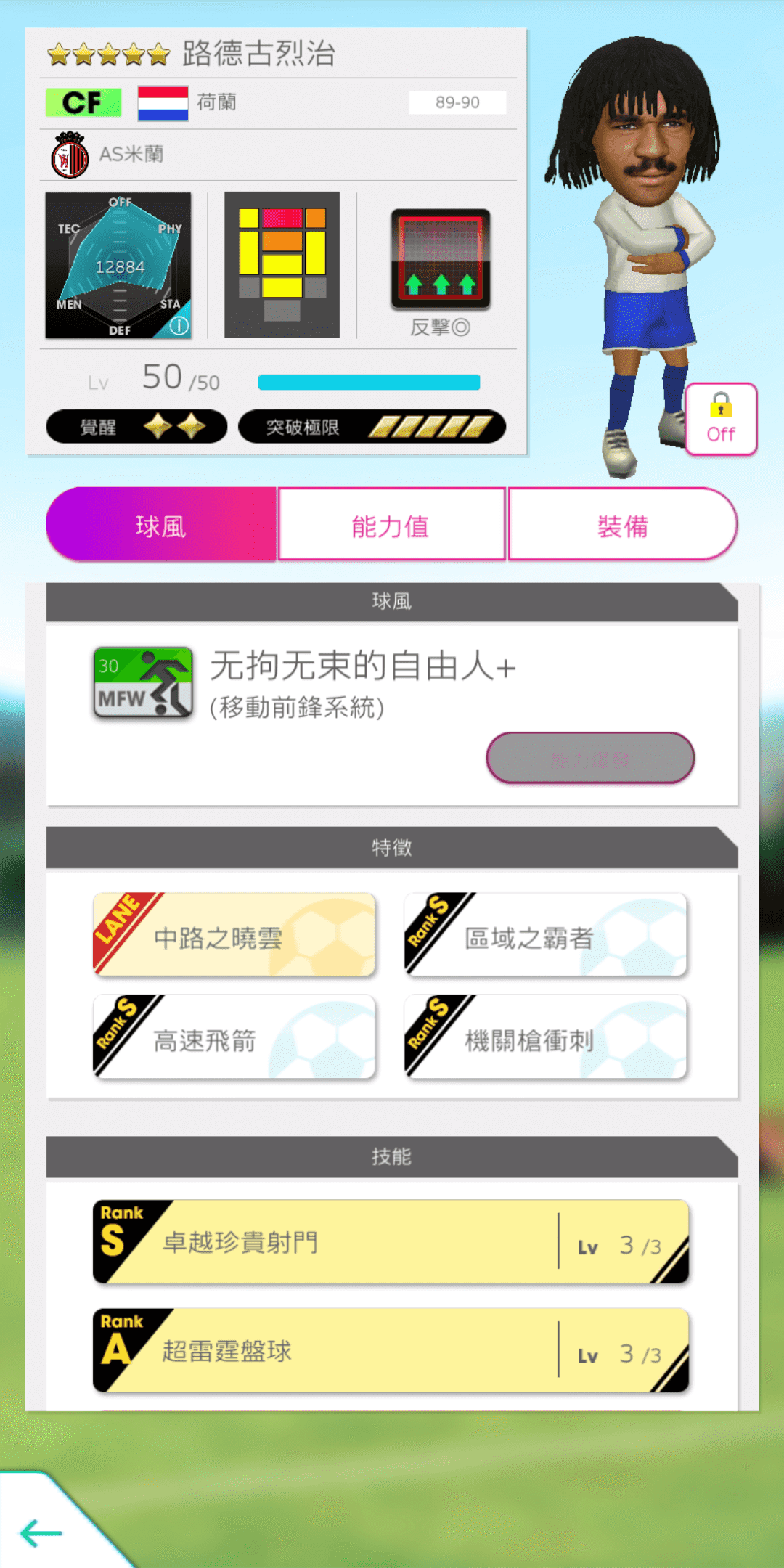
Task: Switch to the 装備 tab
Action: 623,524
